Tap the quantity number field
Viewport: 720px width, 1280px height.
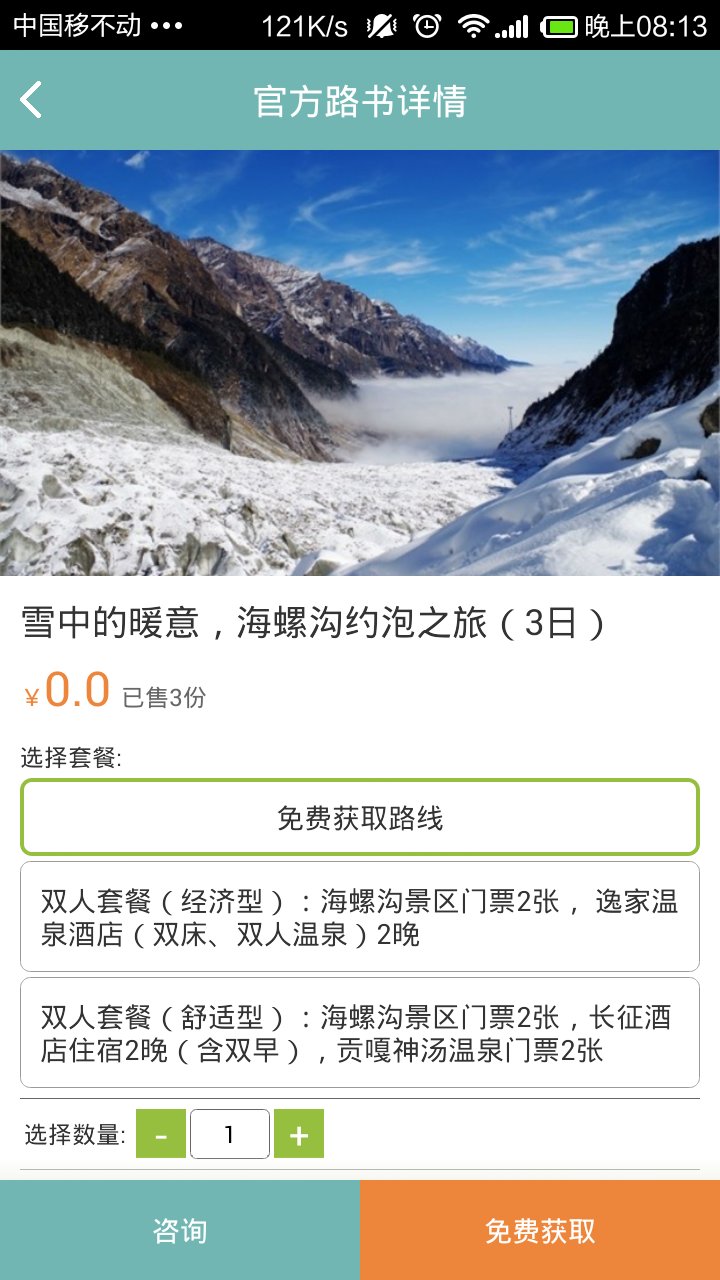click(x=230, y=1134)
